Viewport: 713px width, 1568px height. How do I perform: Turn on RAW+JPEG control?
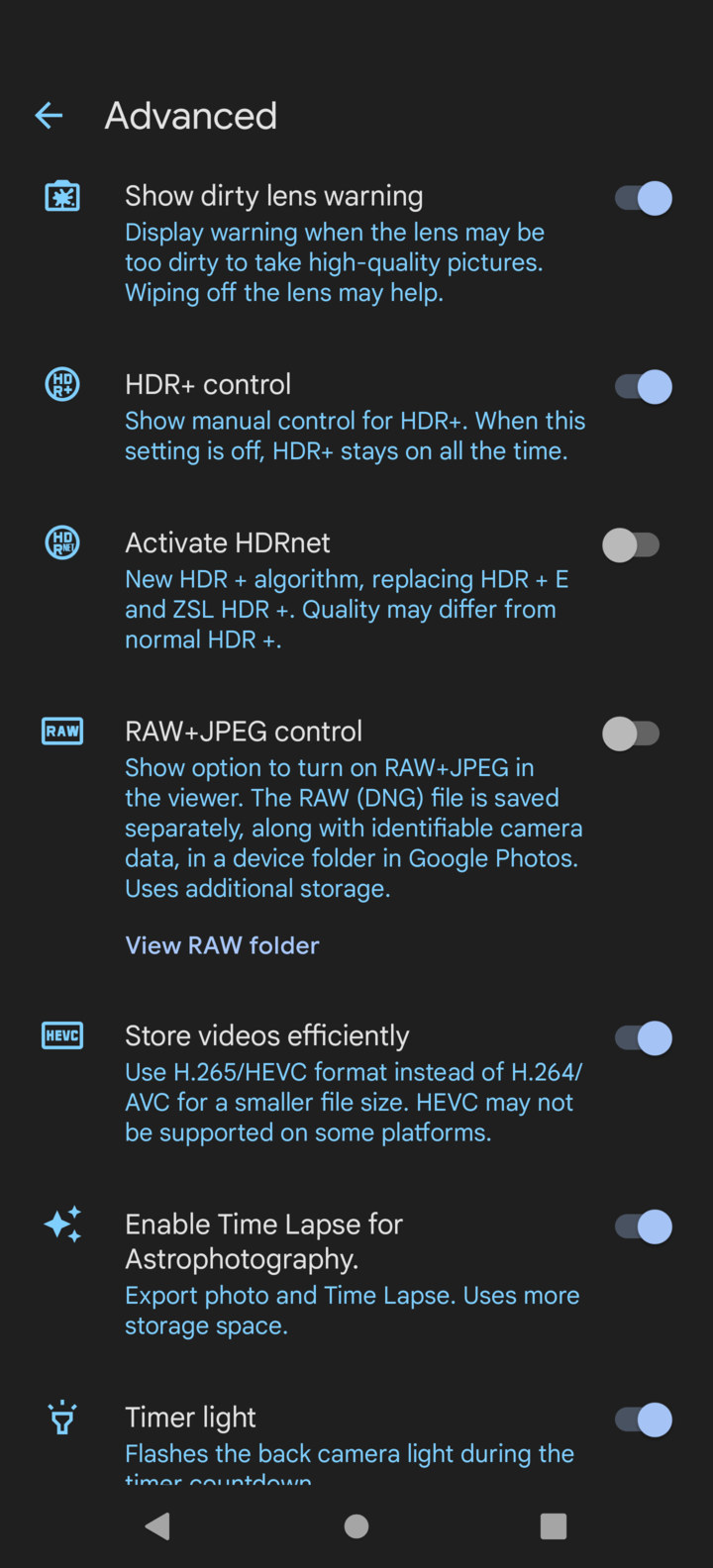coord(631,734)
